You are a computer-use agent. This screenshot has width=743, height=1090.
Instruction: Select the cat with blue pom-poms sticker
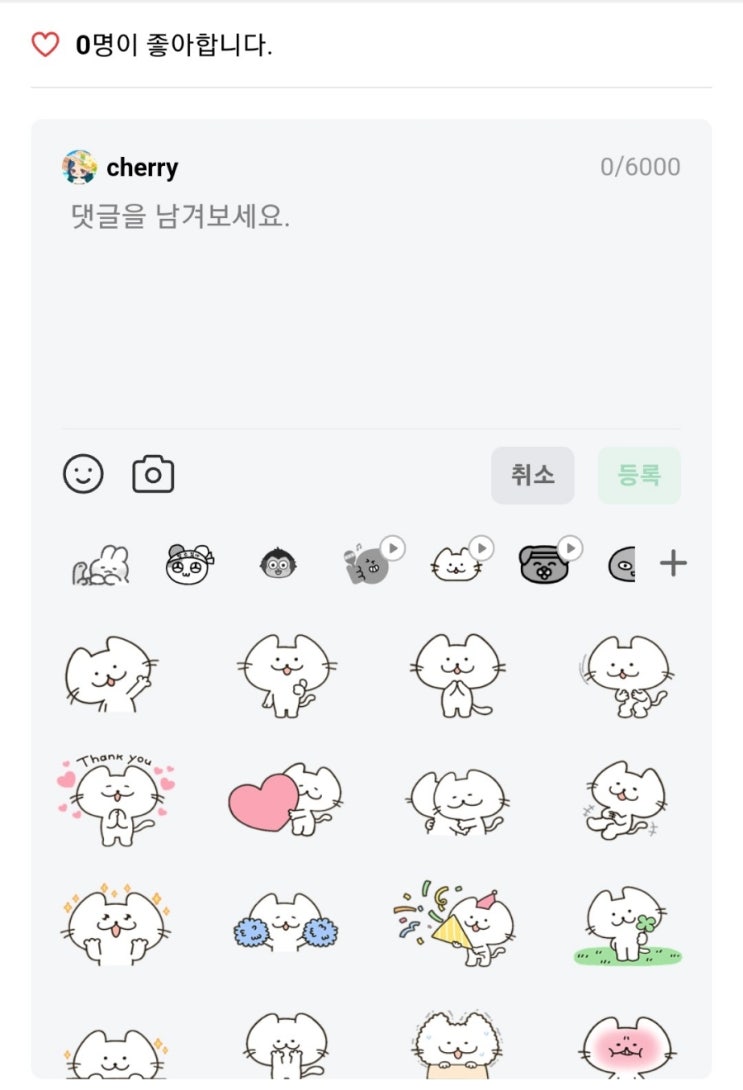coord(284,922)
